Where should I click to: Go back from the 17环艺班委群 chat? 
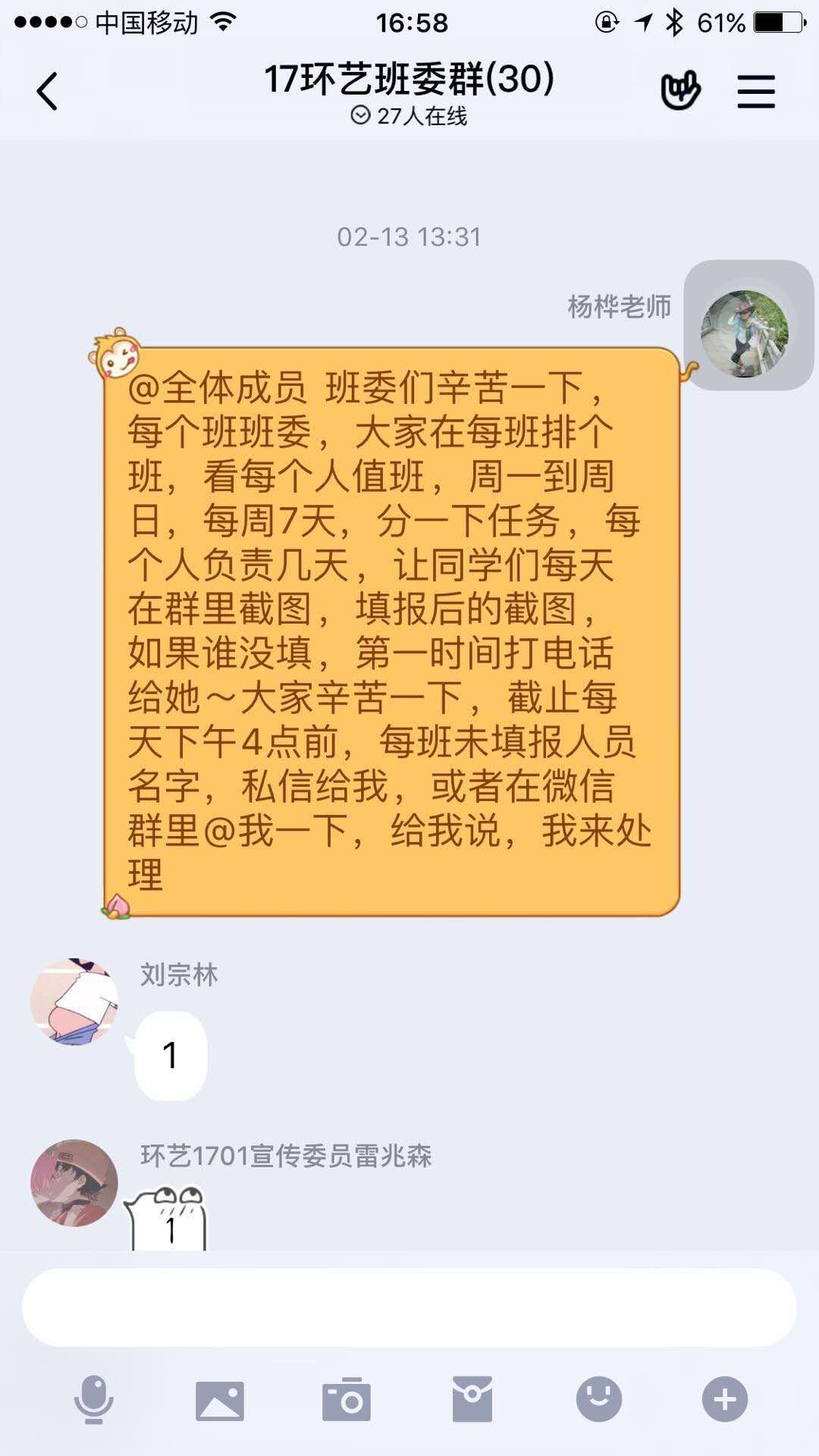[47, 92]
